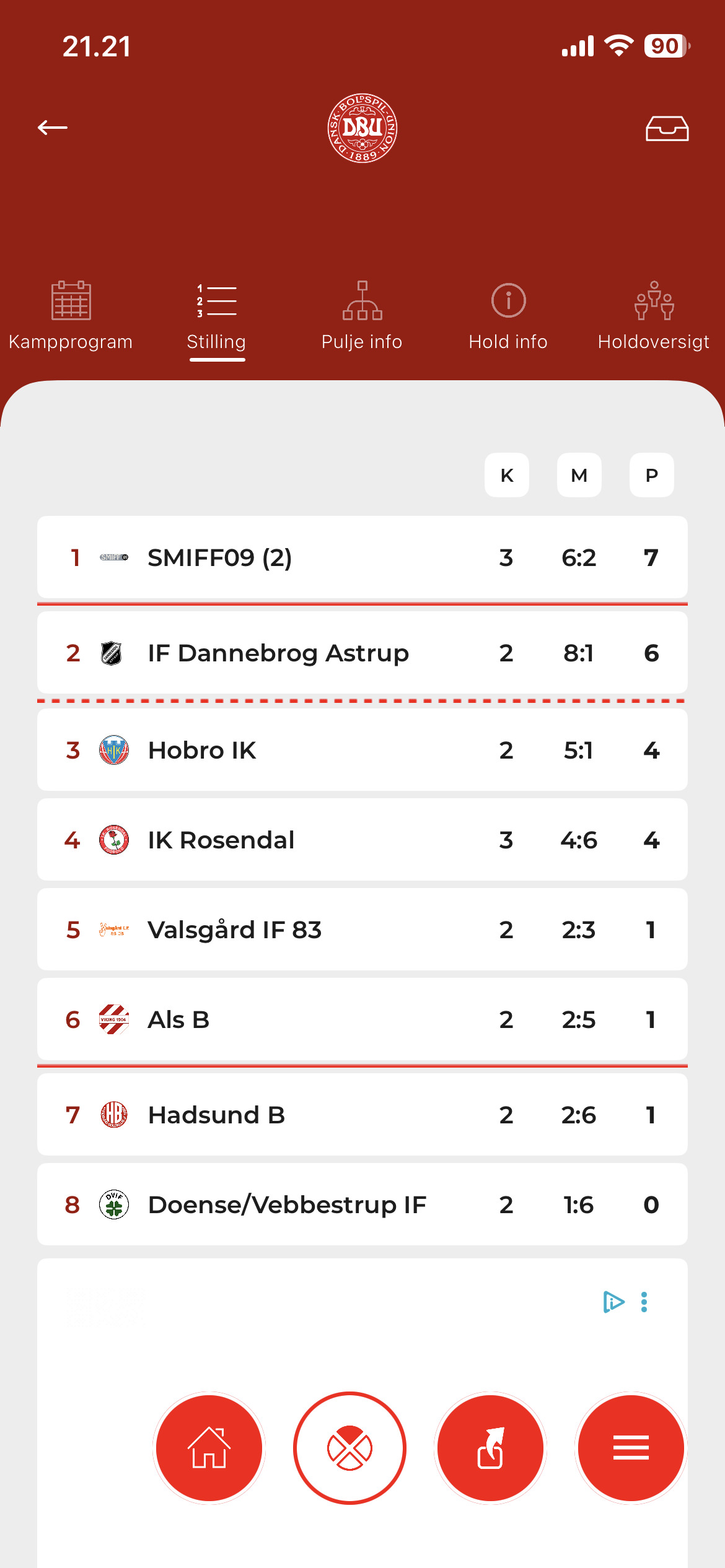Tap the inbox icon in the top bar
725x1568 pixels.
coord(668,129)
